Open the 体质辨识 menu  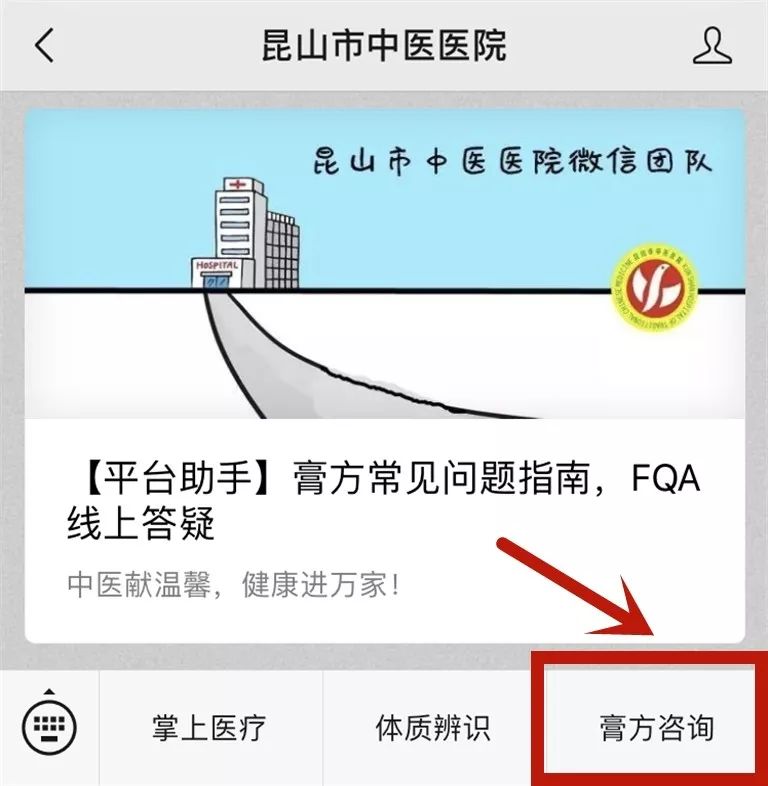433,728
